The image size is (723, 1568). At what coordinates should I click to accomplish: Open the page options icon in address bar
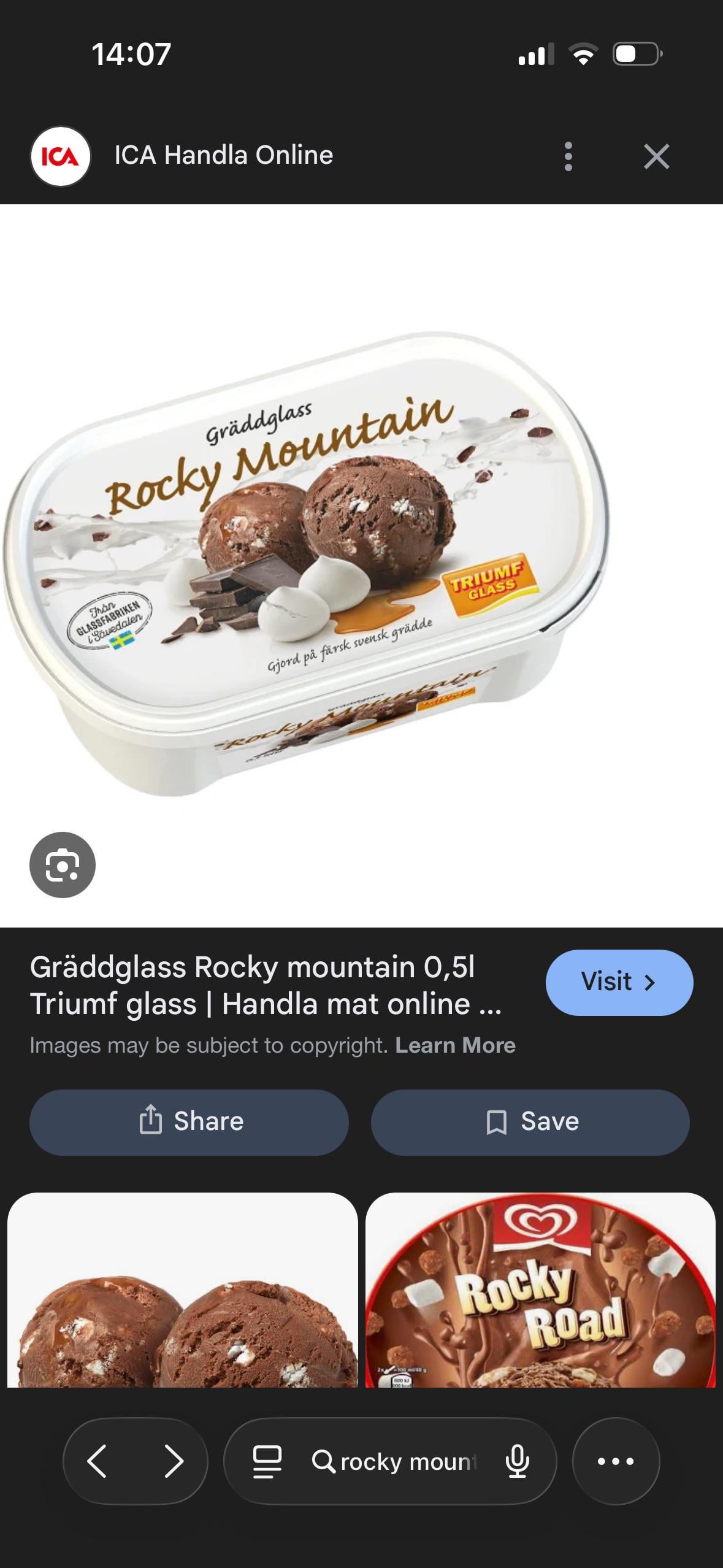(267, 1461)
